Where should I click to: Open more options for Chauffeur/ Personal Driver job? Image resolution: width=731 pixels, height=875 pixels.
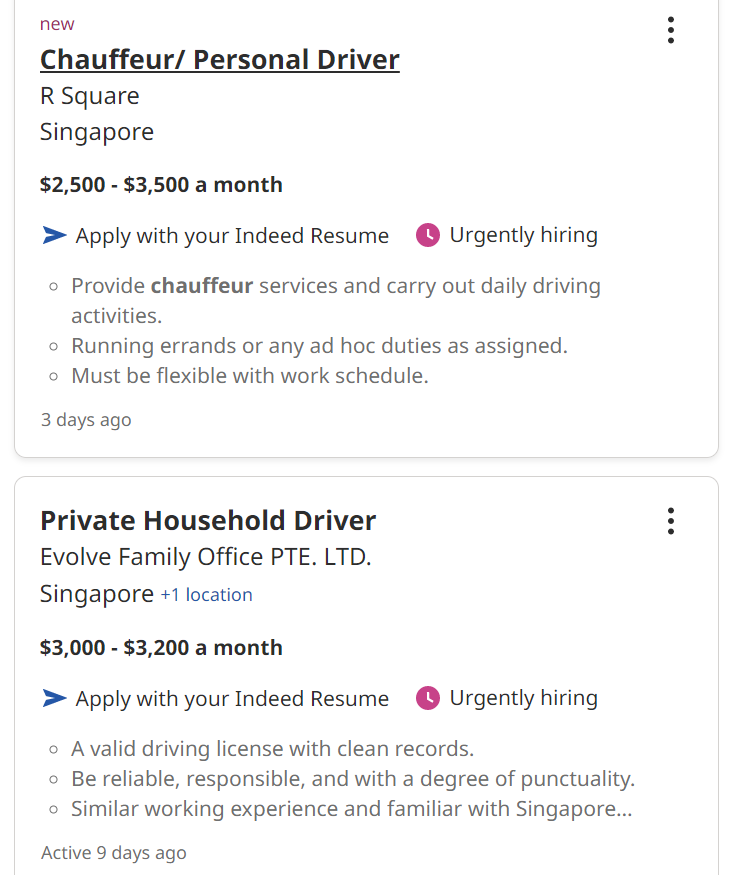pyautogui.click(x=670, y=30)
